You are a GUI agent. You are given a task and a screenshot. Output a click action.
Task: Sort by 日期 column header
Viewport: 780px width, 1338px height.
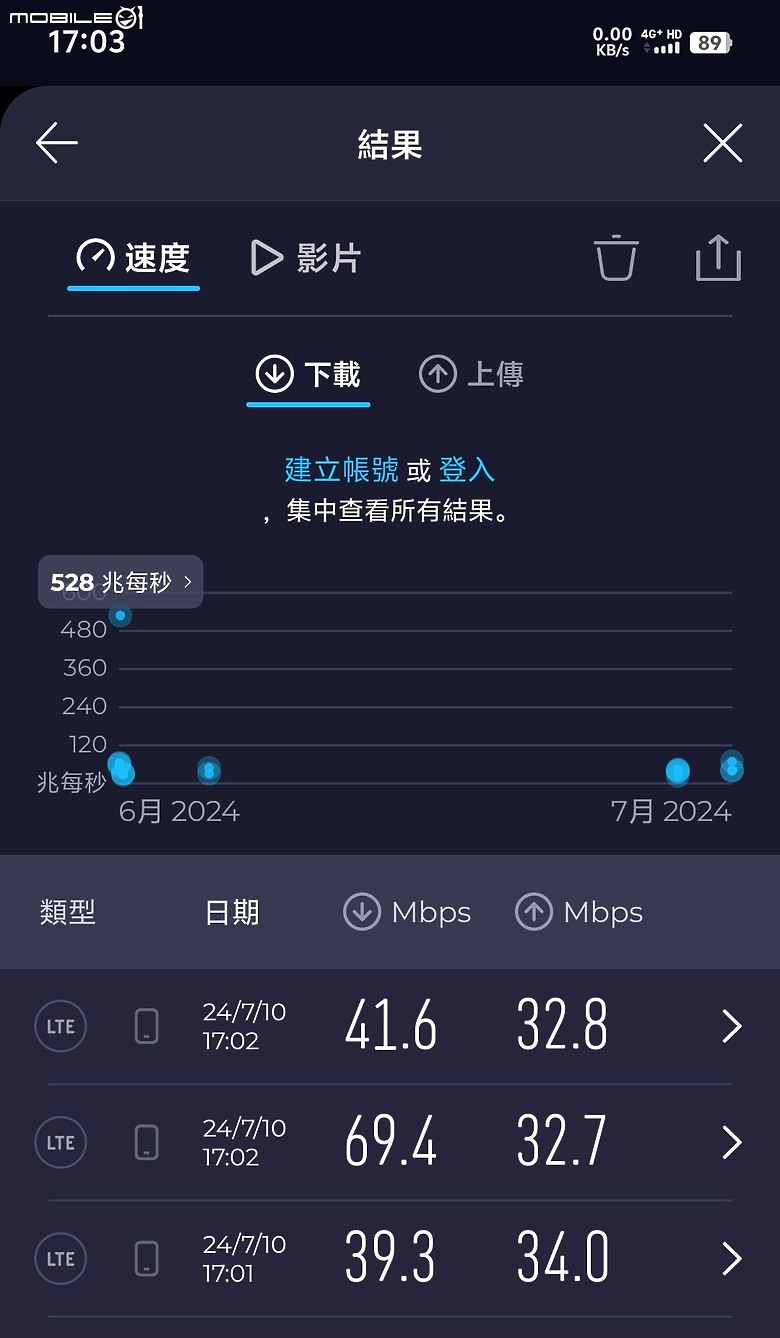pos(232,912)
